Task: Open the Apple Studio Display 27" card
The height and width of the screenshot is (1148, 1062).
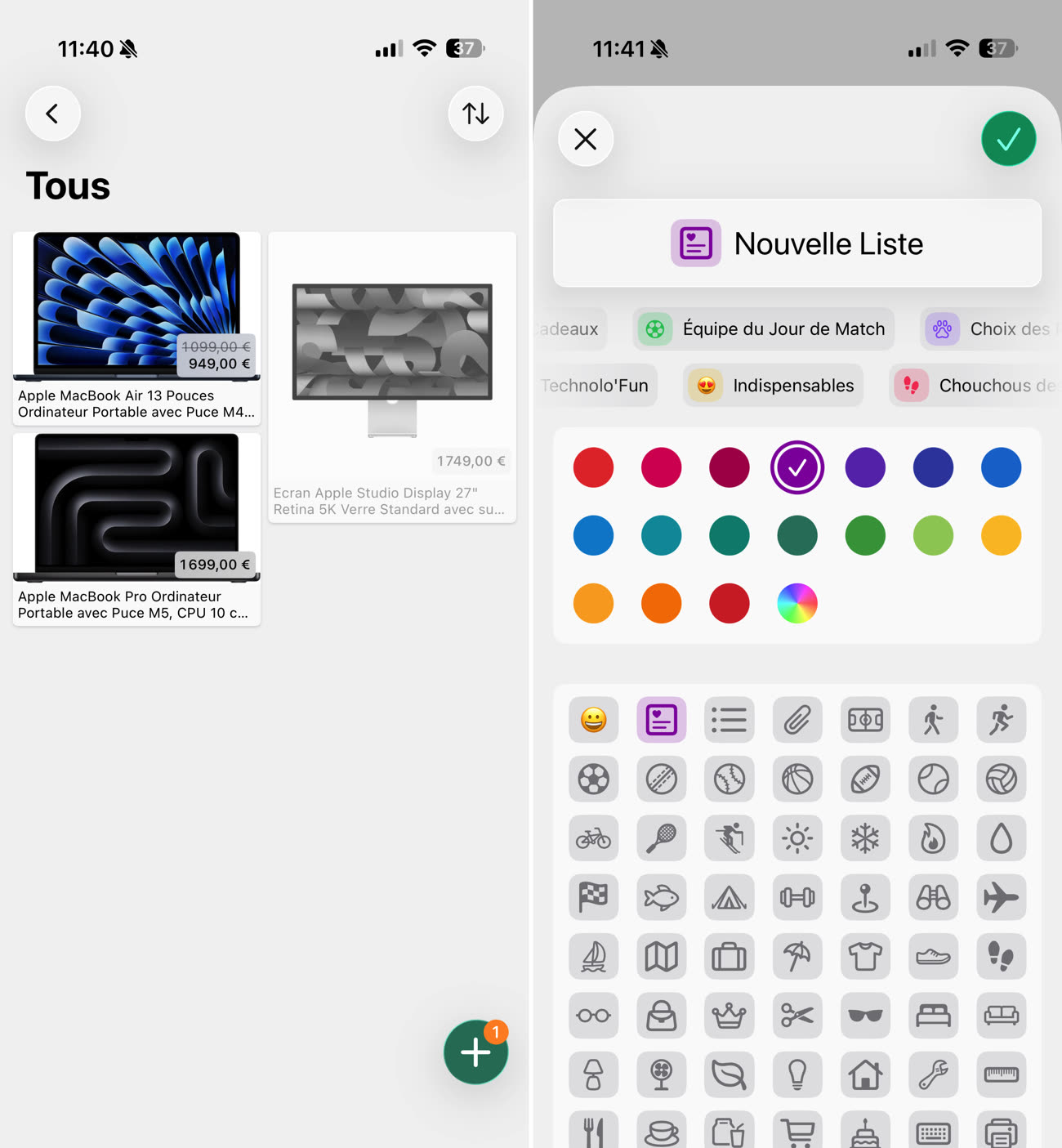Action: (392, 377)
